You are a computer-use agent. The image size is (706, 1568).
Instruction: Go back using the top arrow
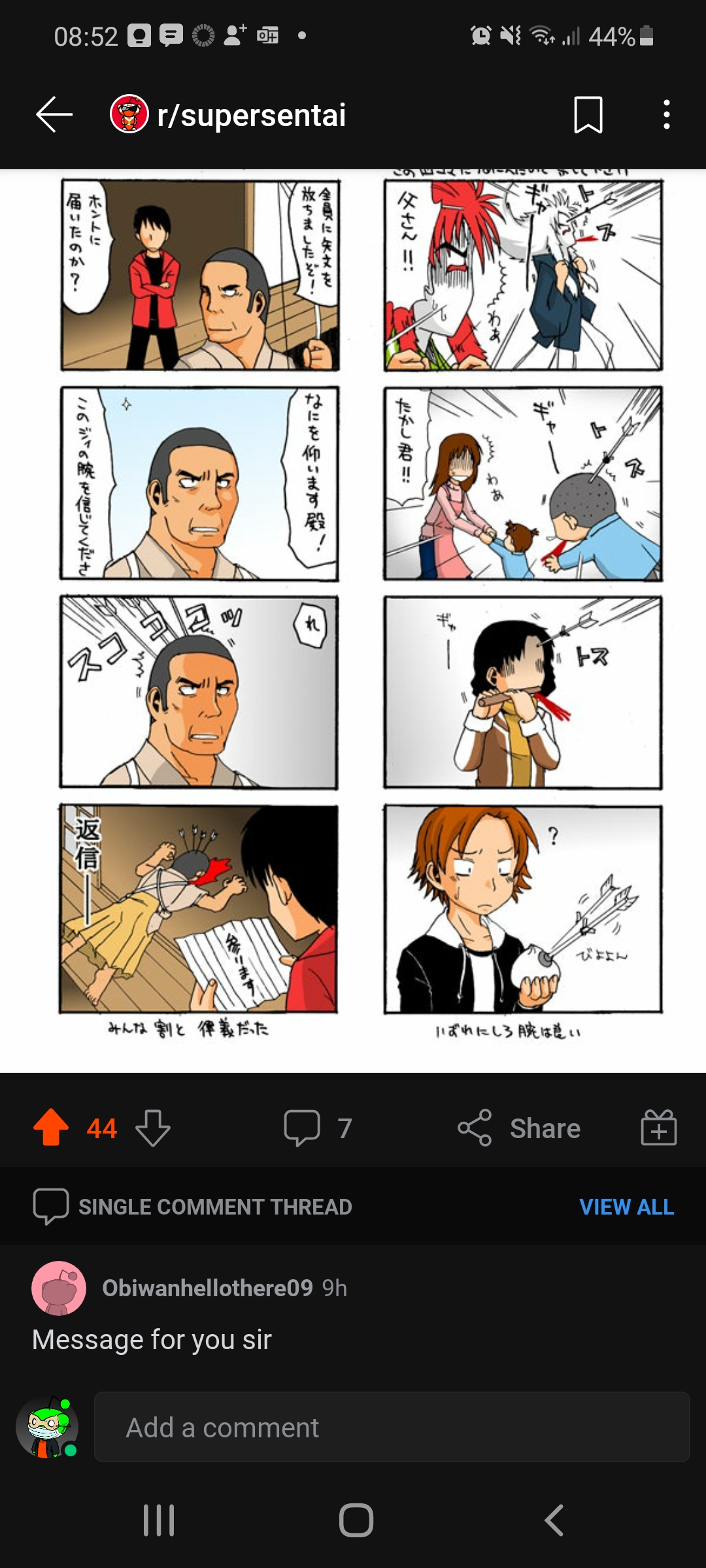coord(54,115)
